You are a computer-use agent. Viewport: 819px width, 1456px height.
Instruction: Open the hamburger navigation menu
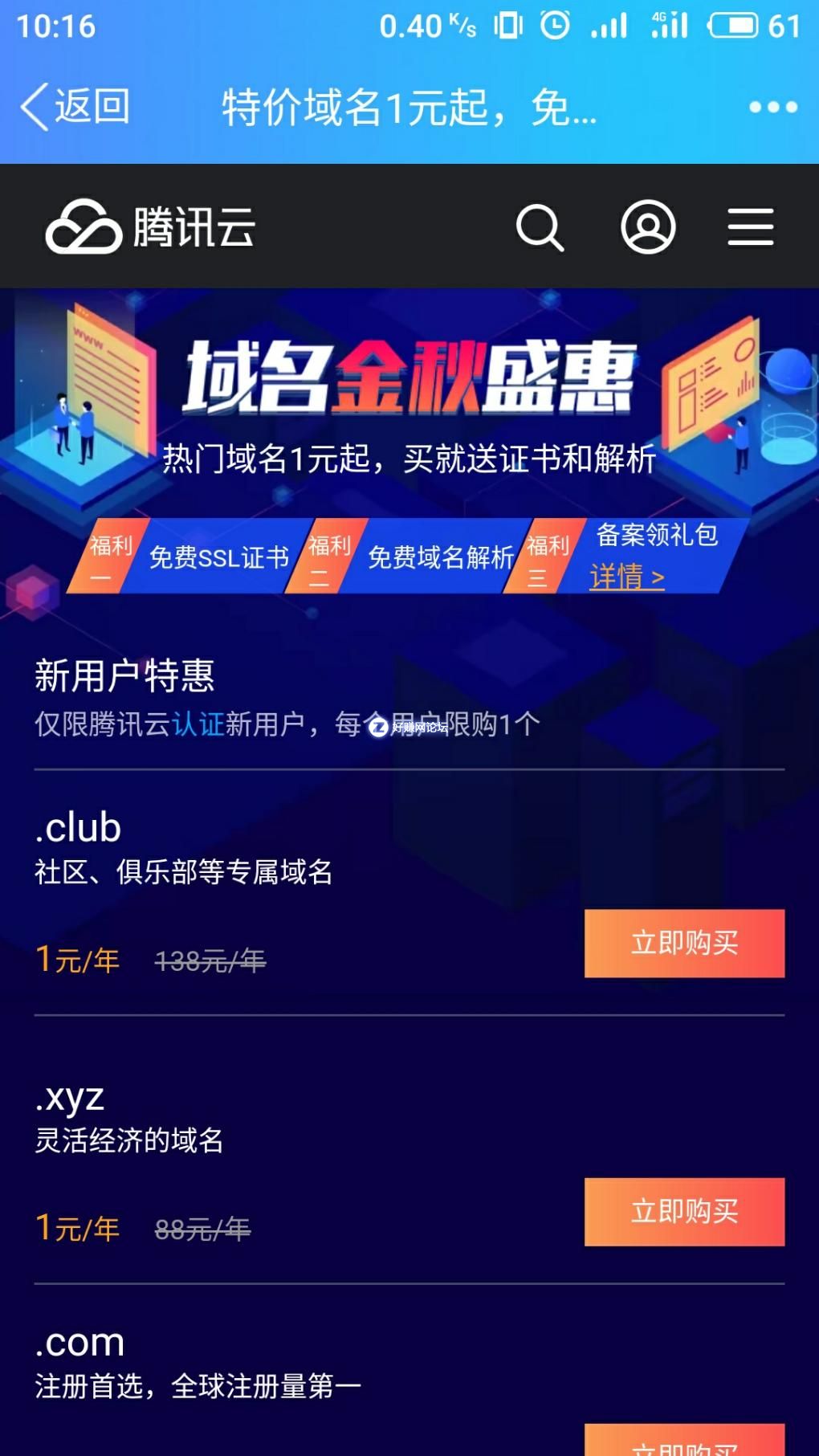(x=751, y=227)
